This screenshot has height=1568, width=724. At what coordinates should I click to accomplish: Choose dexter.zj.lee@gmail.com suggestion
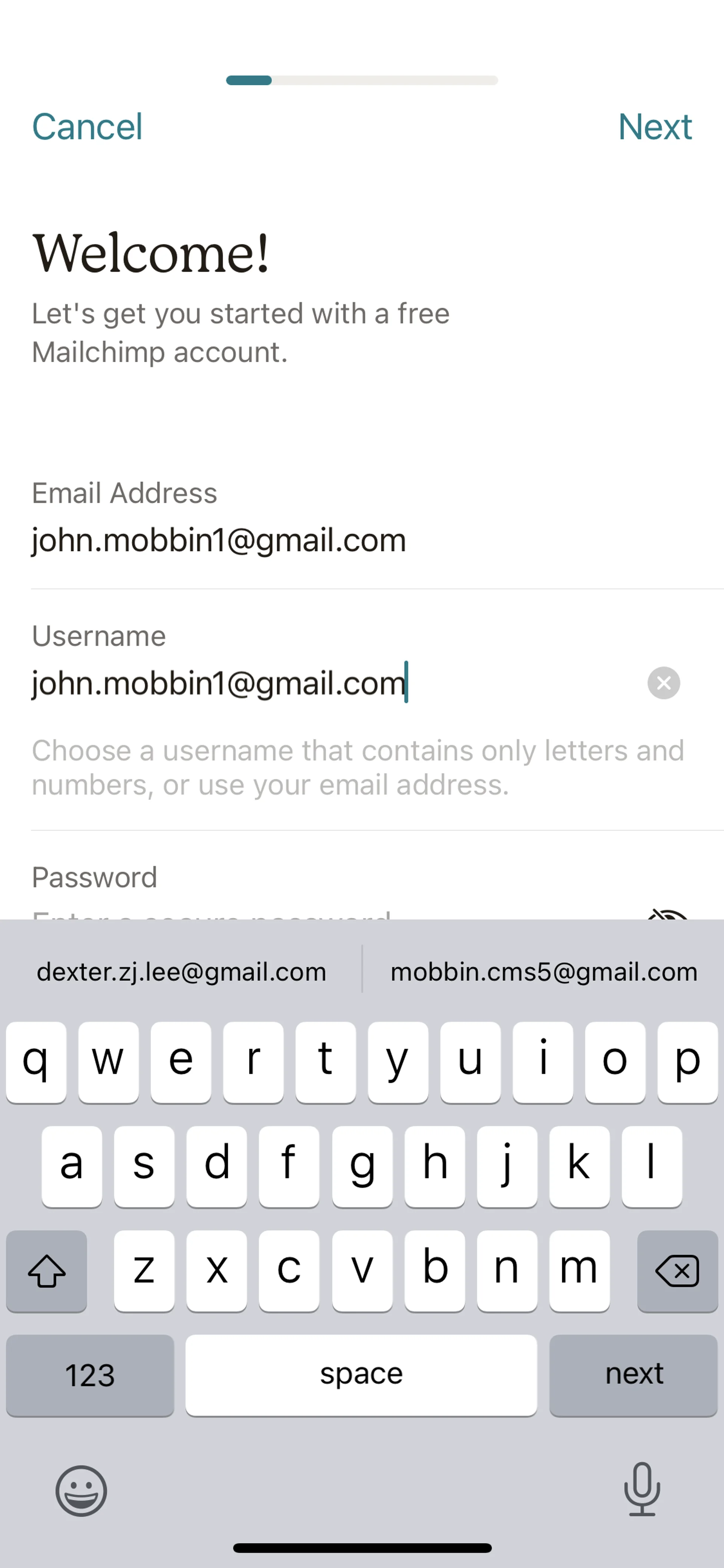181,972
